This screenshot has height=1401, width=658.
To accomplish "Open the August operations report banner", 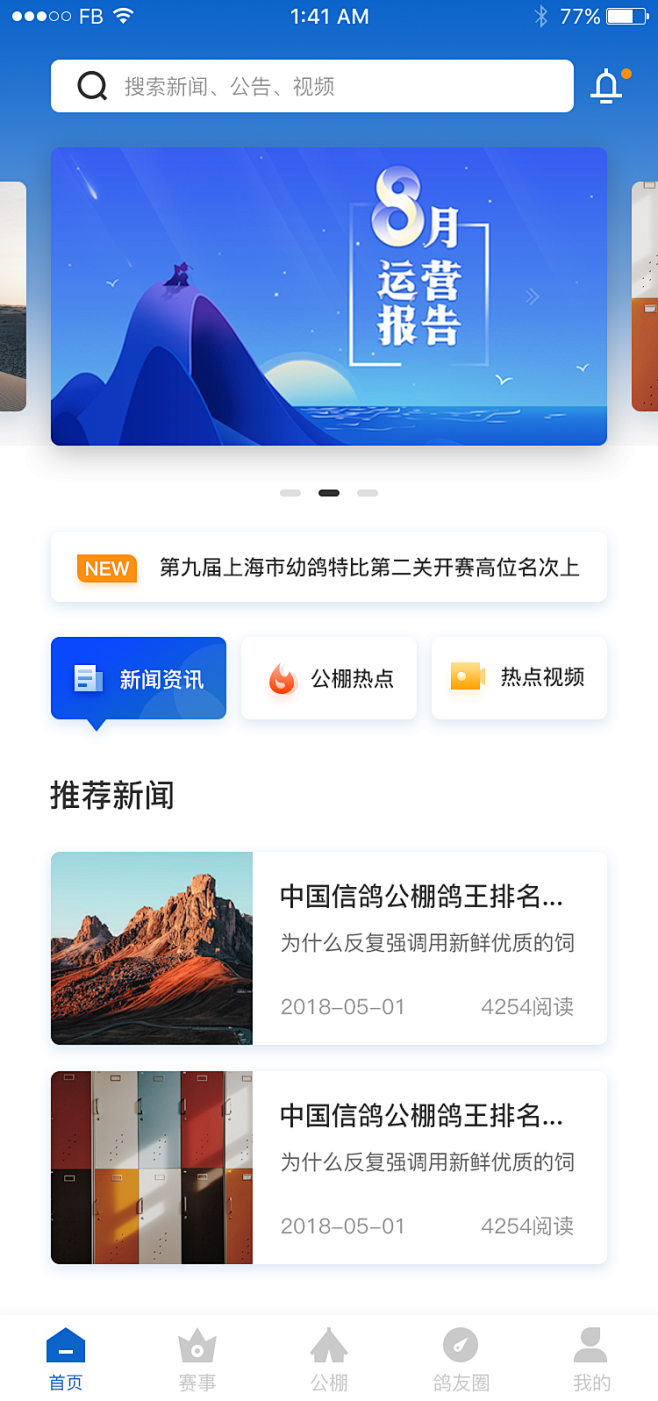I will click(328, 296).
